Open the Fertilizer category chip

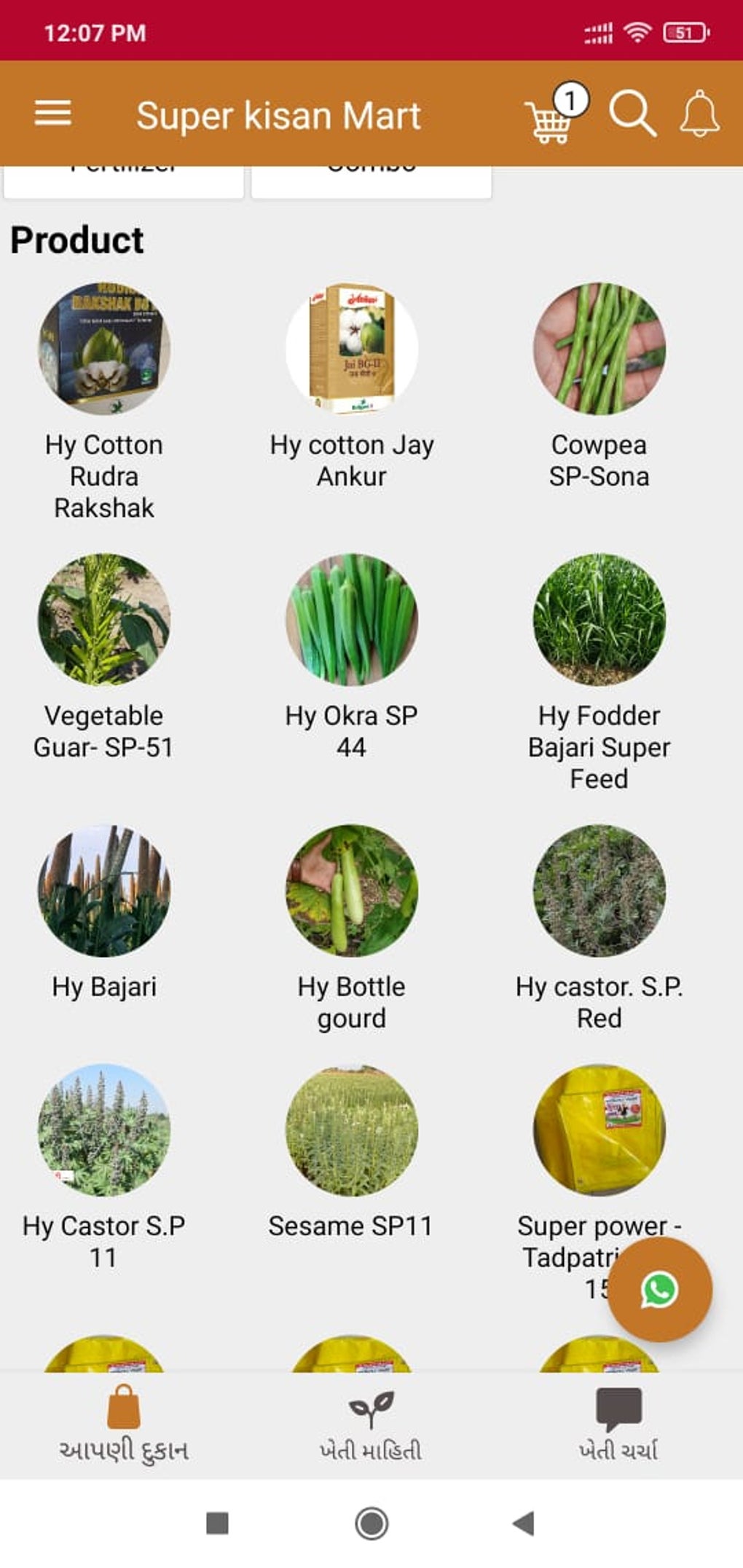[124, 175]
